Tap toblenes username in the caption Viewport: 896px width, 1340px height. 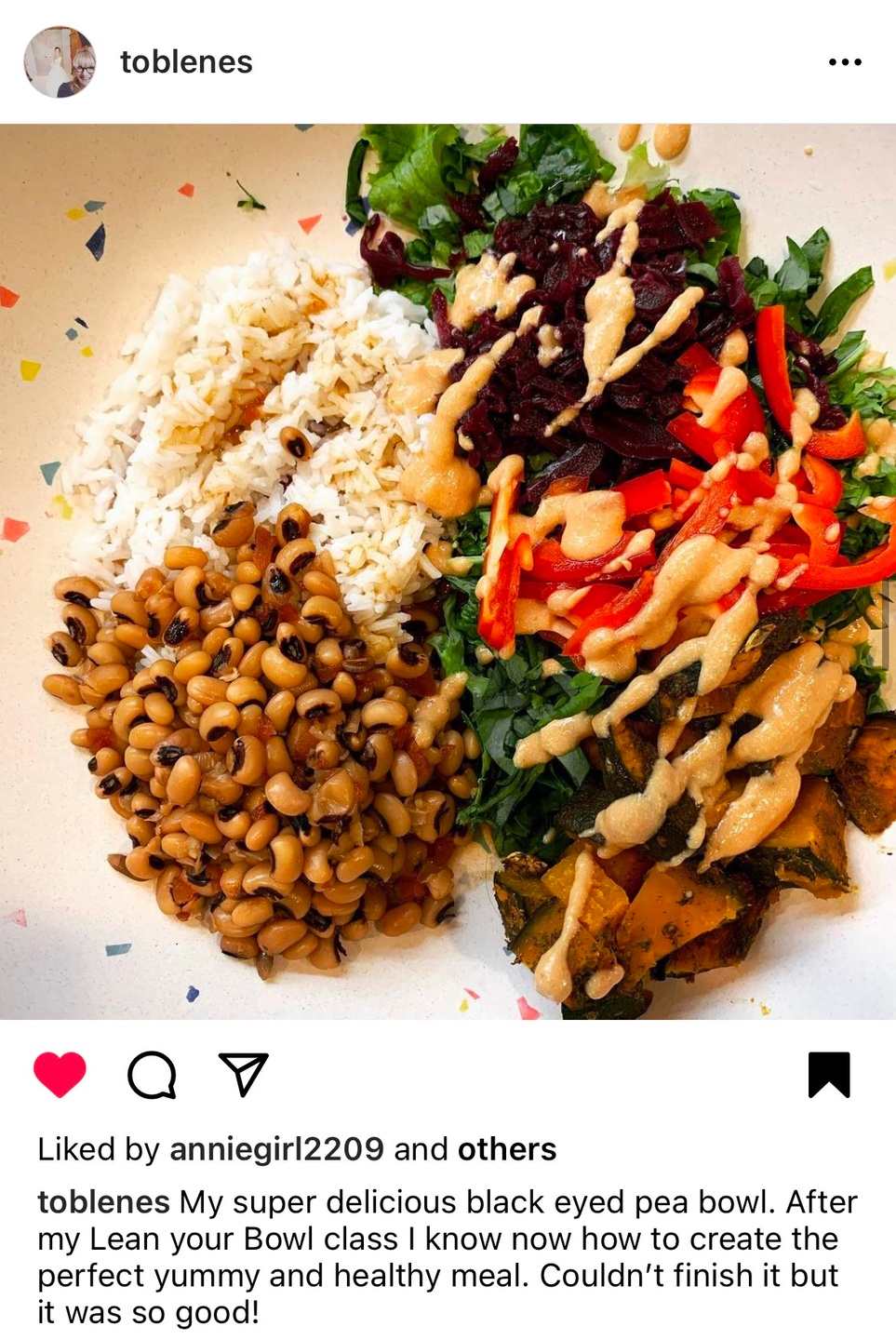[103, 1202]
